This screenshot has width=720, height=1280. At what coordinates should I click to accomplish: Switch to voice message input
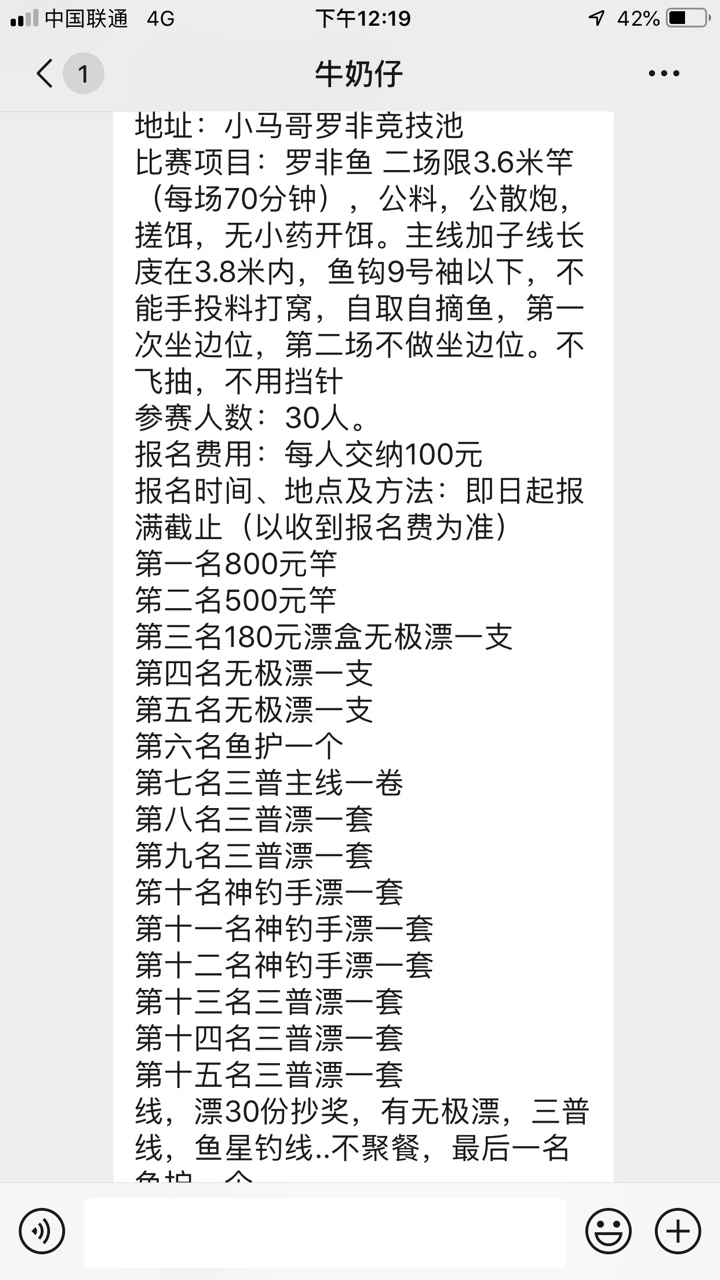click(x=42, y=1231)
